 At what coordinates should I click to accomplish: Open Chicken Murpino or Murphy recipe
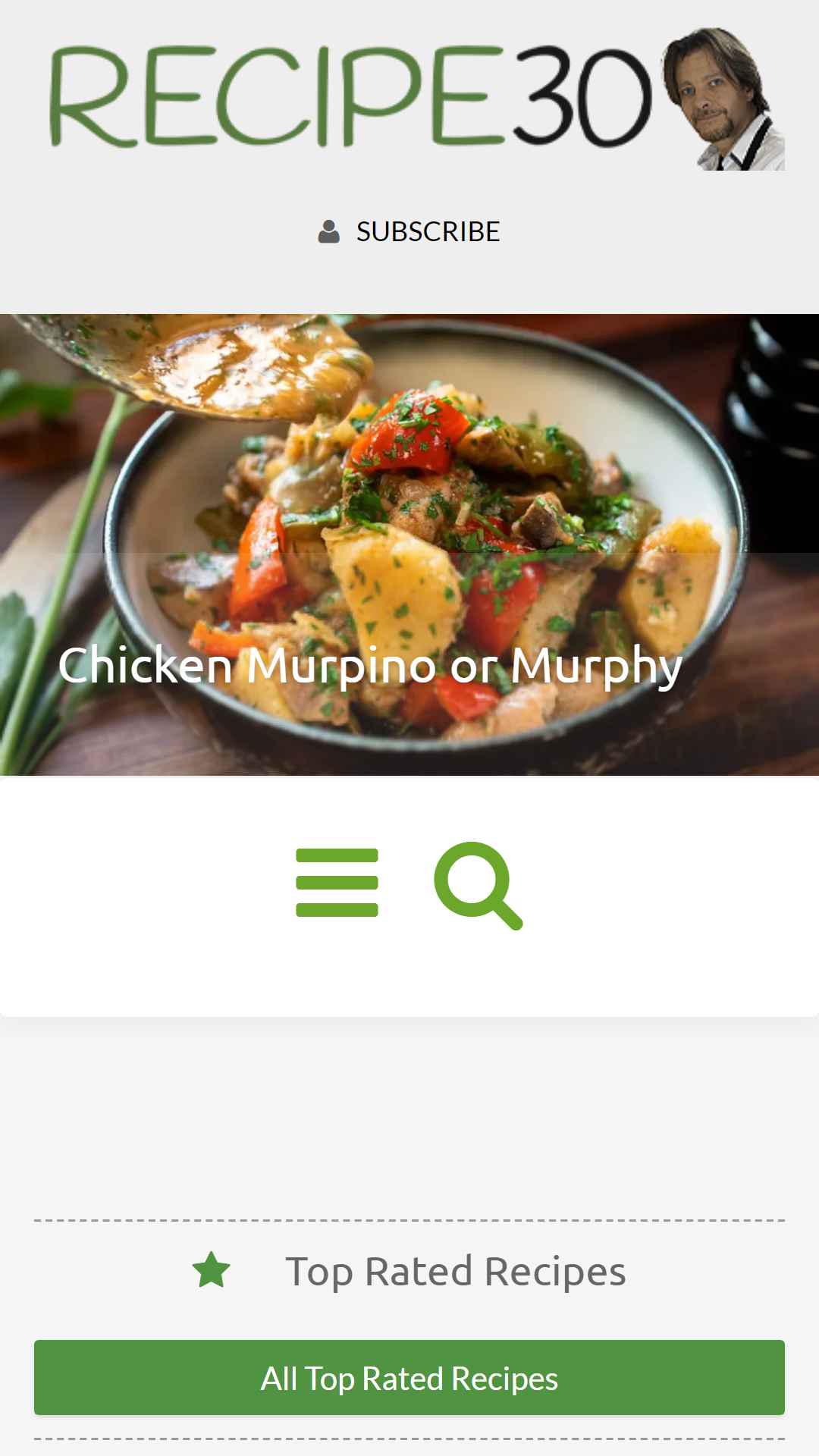(x=370, y=665)
